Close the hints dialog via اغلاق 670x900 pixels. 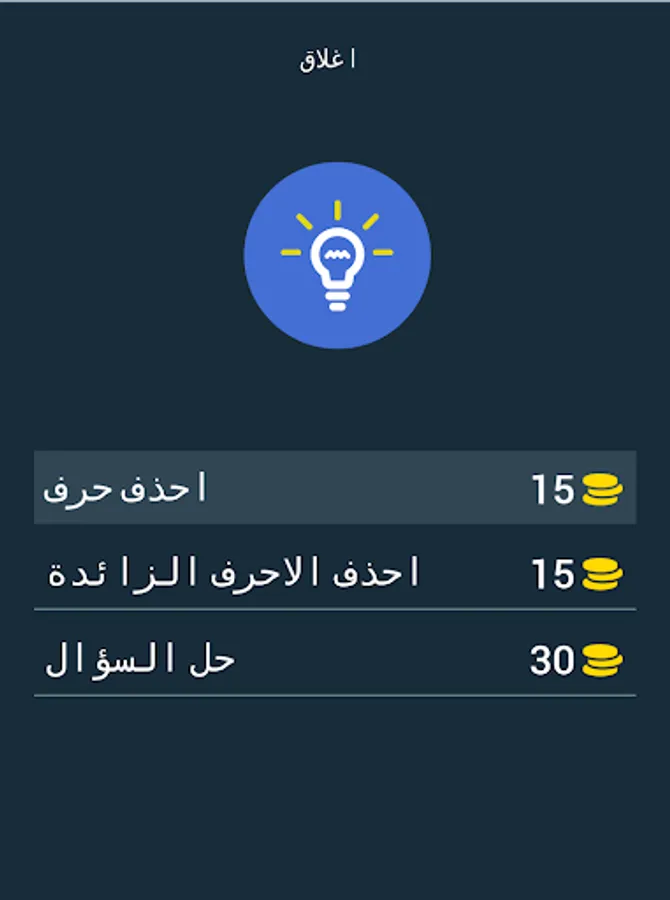coord(329,59)
